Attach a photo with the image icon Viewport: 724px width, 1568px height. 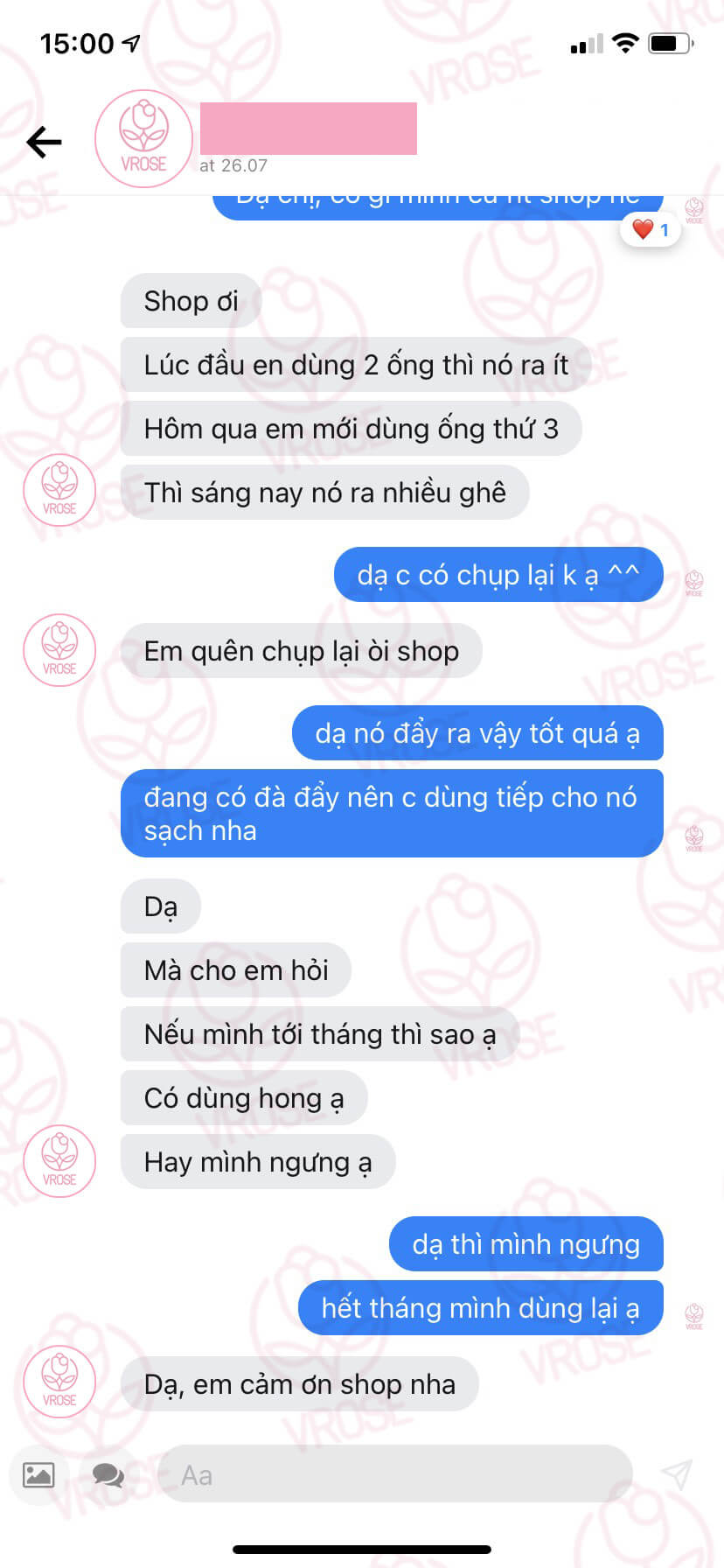[x=38, y=1475]
